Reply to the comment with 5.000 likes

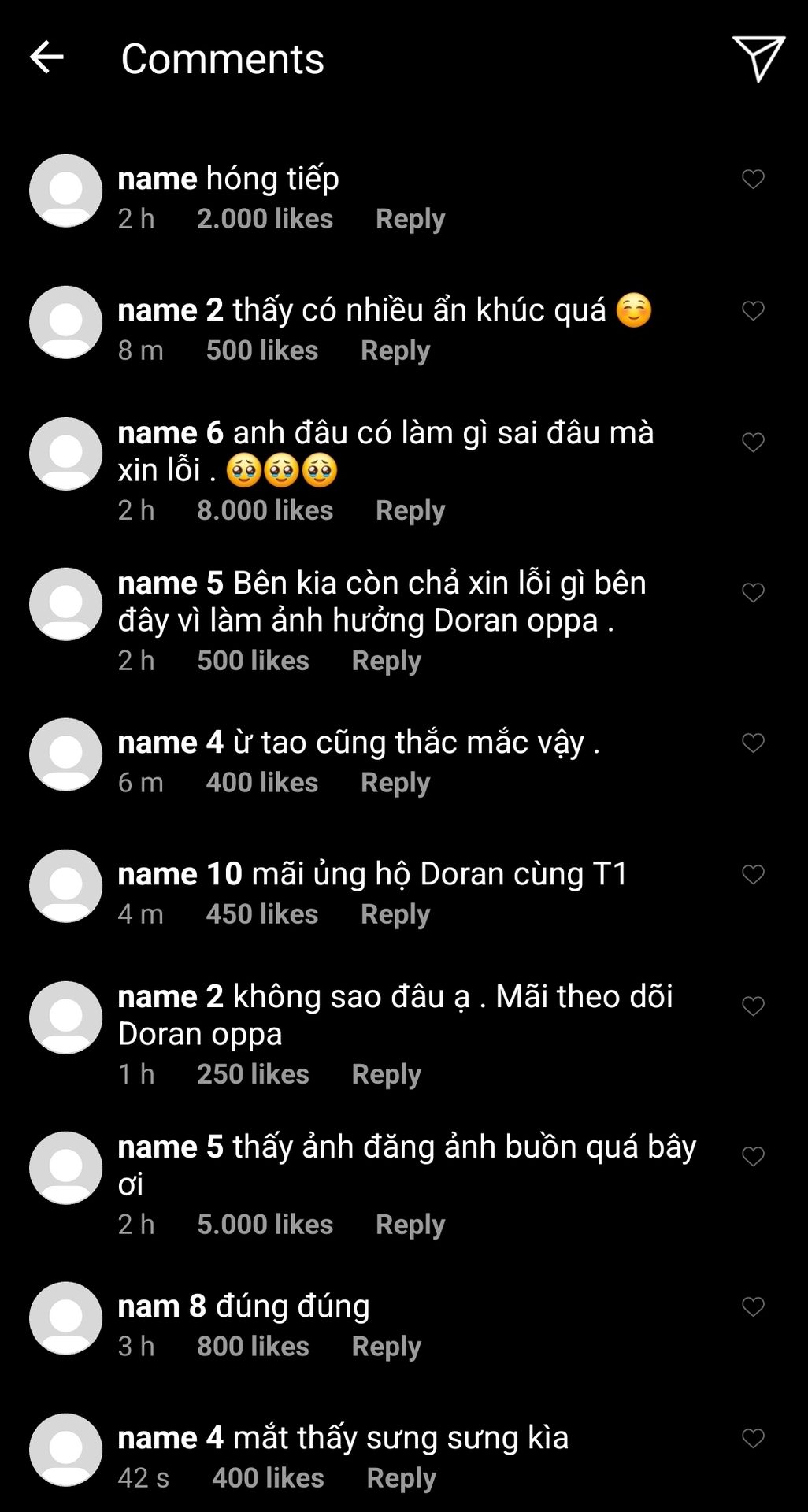click(x=410, y=1225)
